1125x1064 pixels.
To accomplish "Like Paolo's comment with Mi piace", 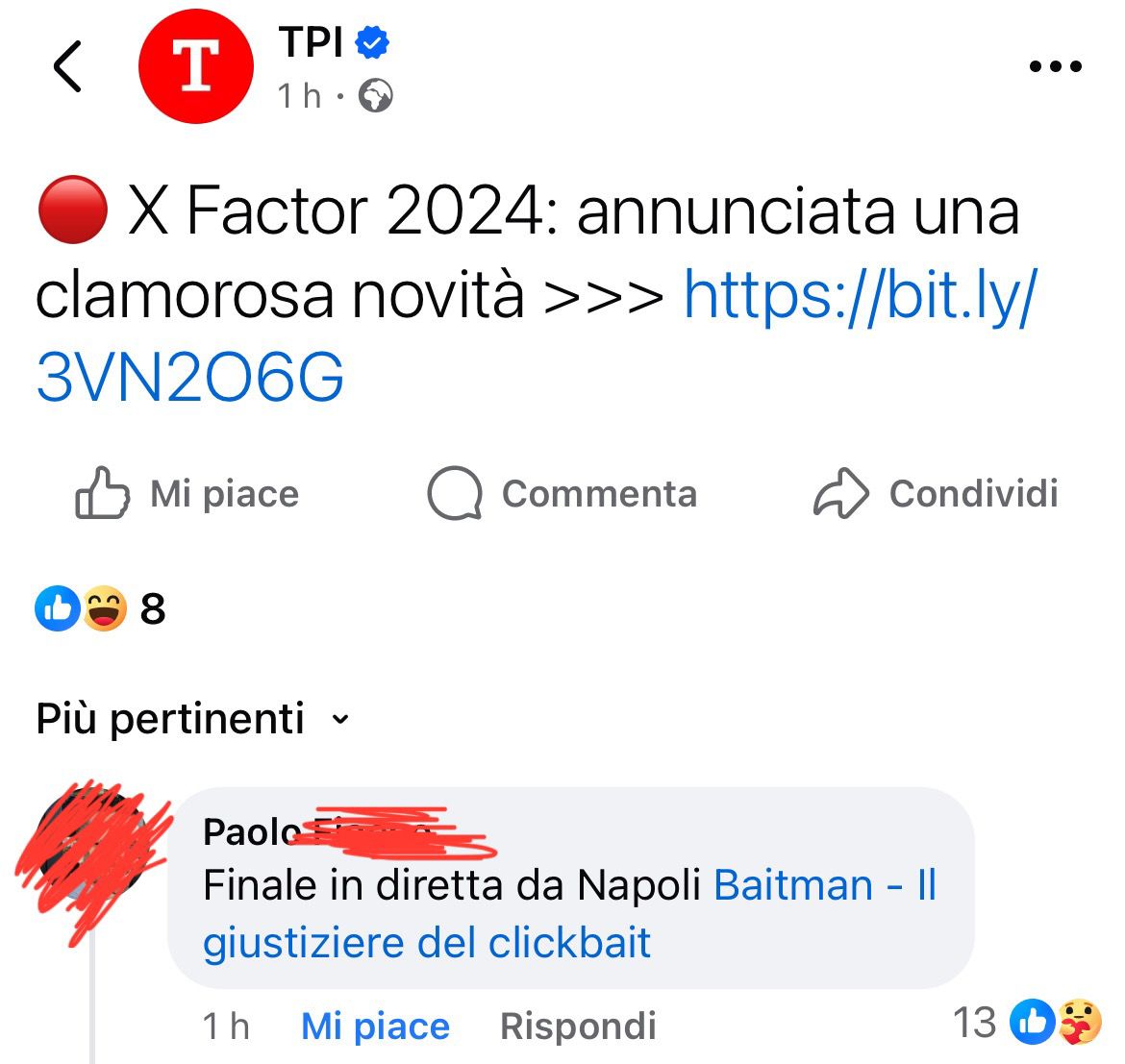I will pos(375,1027).
